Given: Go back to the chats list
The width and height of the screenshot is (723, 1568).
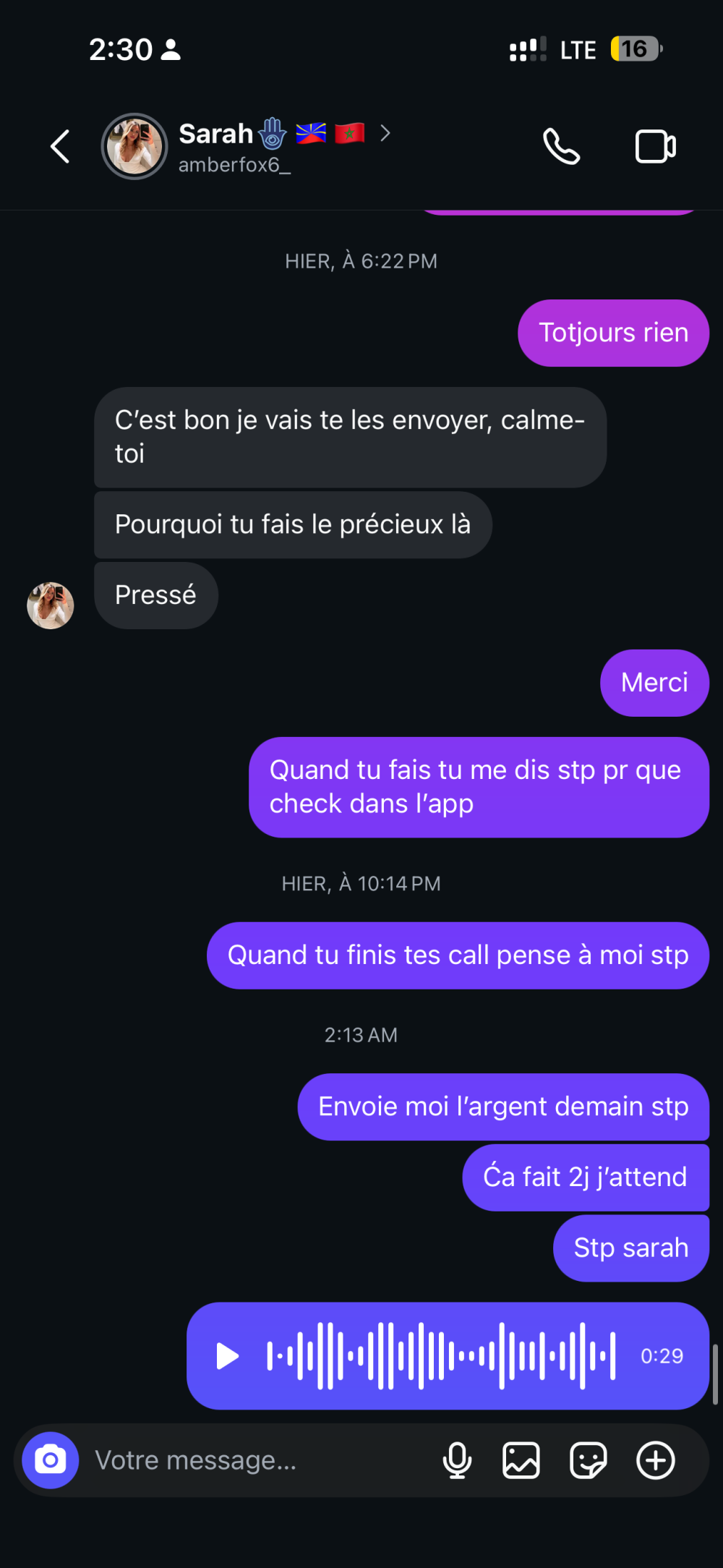Looking at the screenshot, I should click(60, 147).
